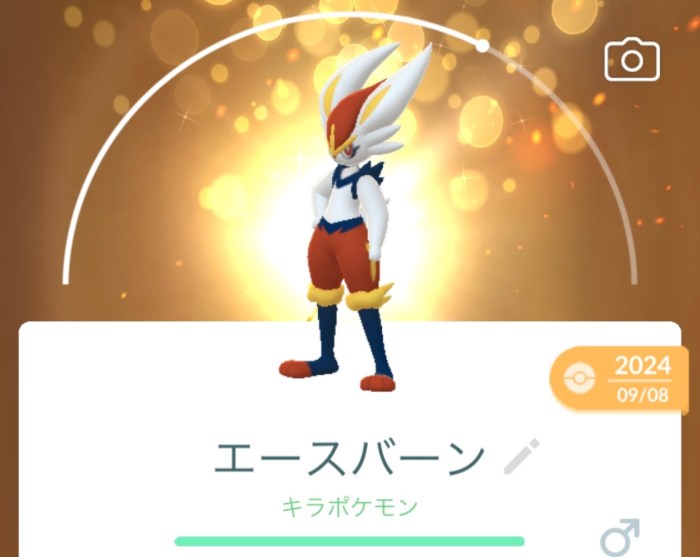Open the AR camera photo mode

pos(632,61)
